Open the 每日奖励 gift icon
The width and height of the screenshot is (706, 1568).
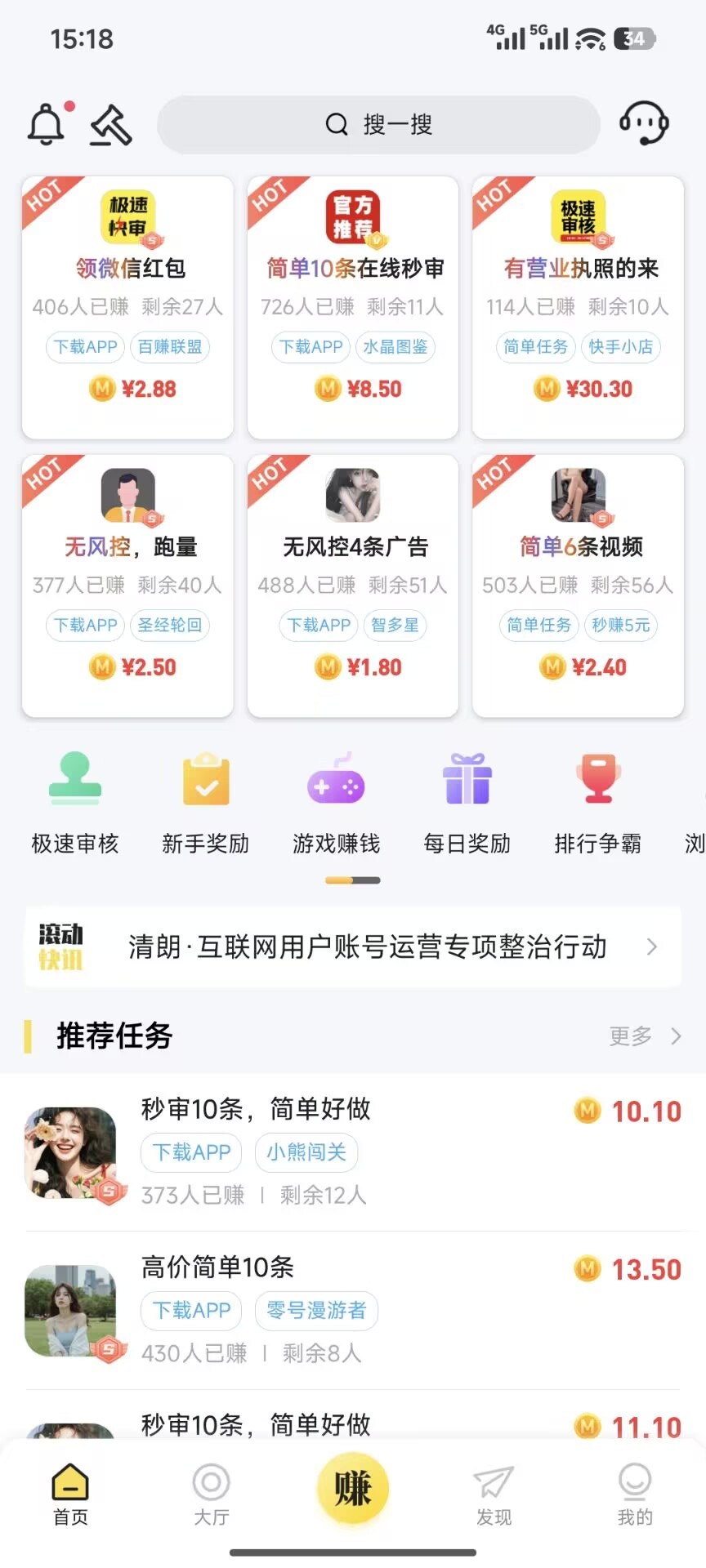467,780
